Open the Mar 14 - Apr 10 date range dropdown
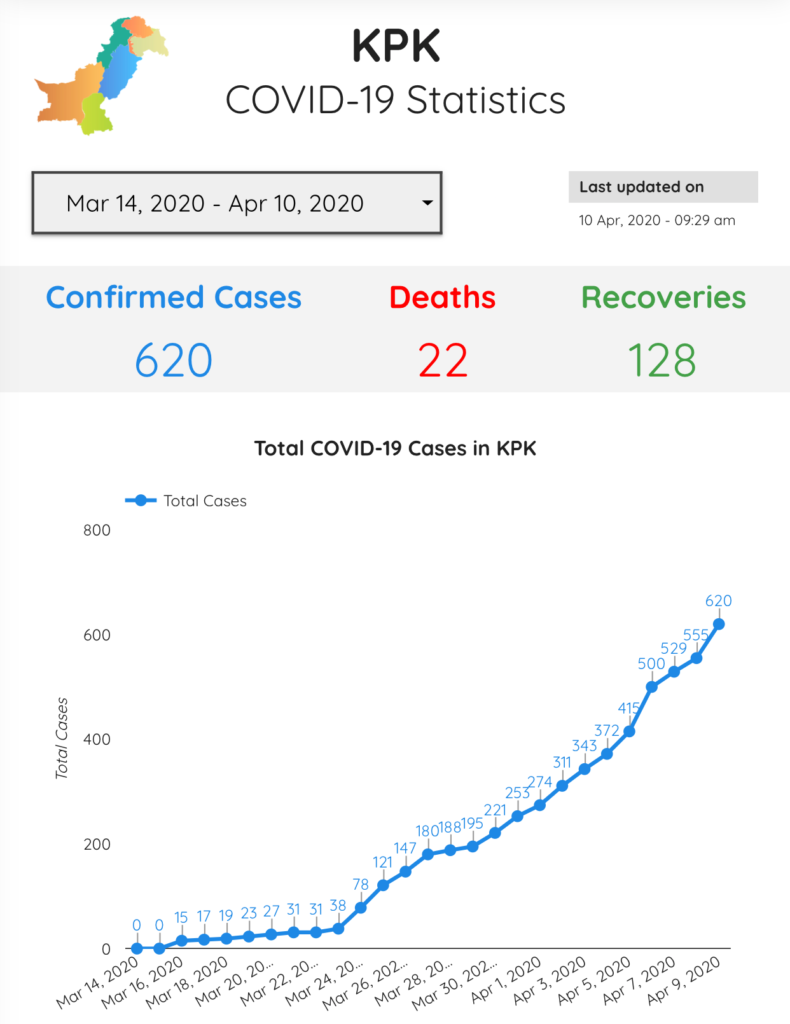The width and height of the screenshot is (790, 1024). coord(236,204)
